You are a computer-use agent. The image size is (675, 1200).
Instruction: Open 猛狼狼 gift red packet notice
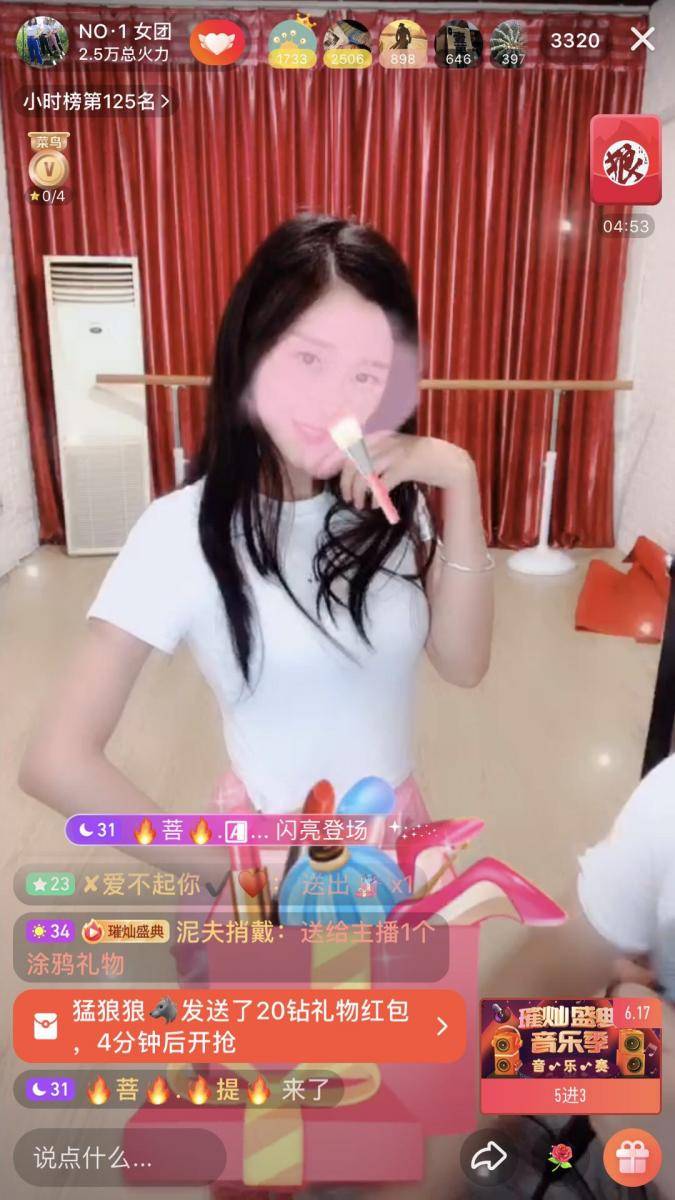pos(239,1026)
